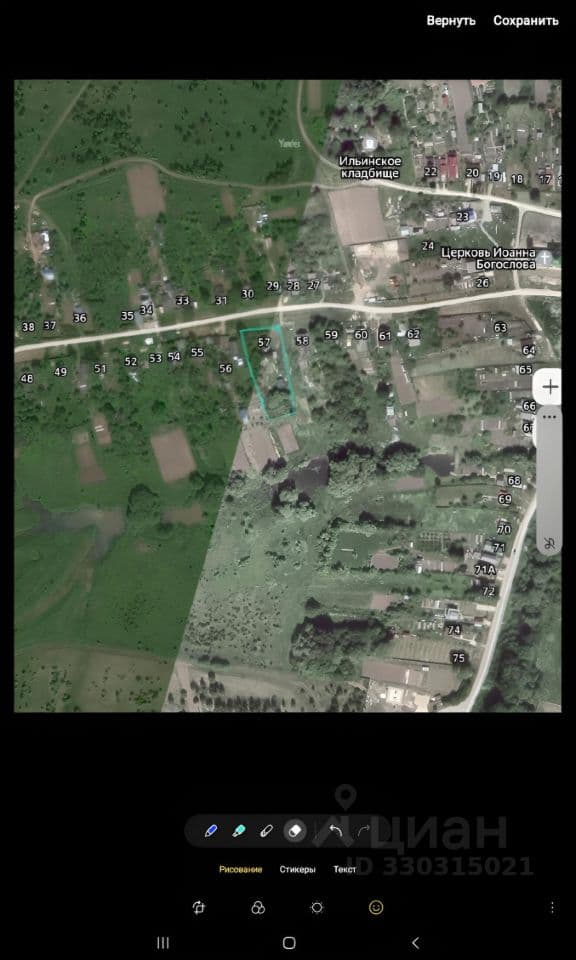
Task: Select the blue pen drawing tool
Action: [x=211, y=831]
